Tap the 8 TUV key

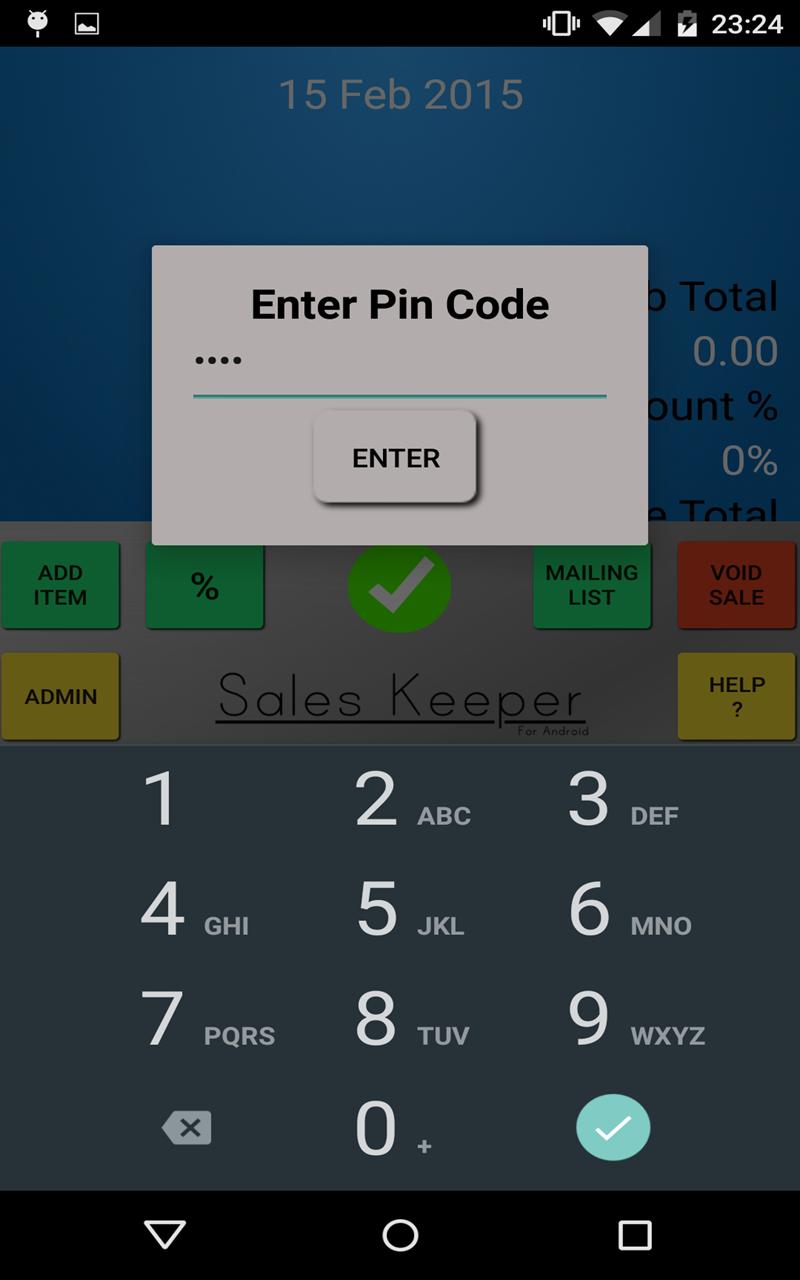coord(400,1019)
